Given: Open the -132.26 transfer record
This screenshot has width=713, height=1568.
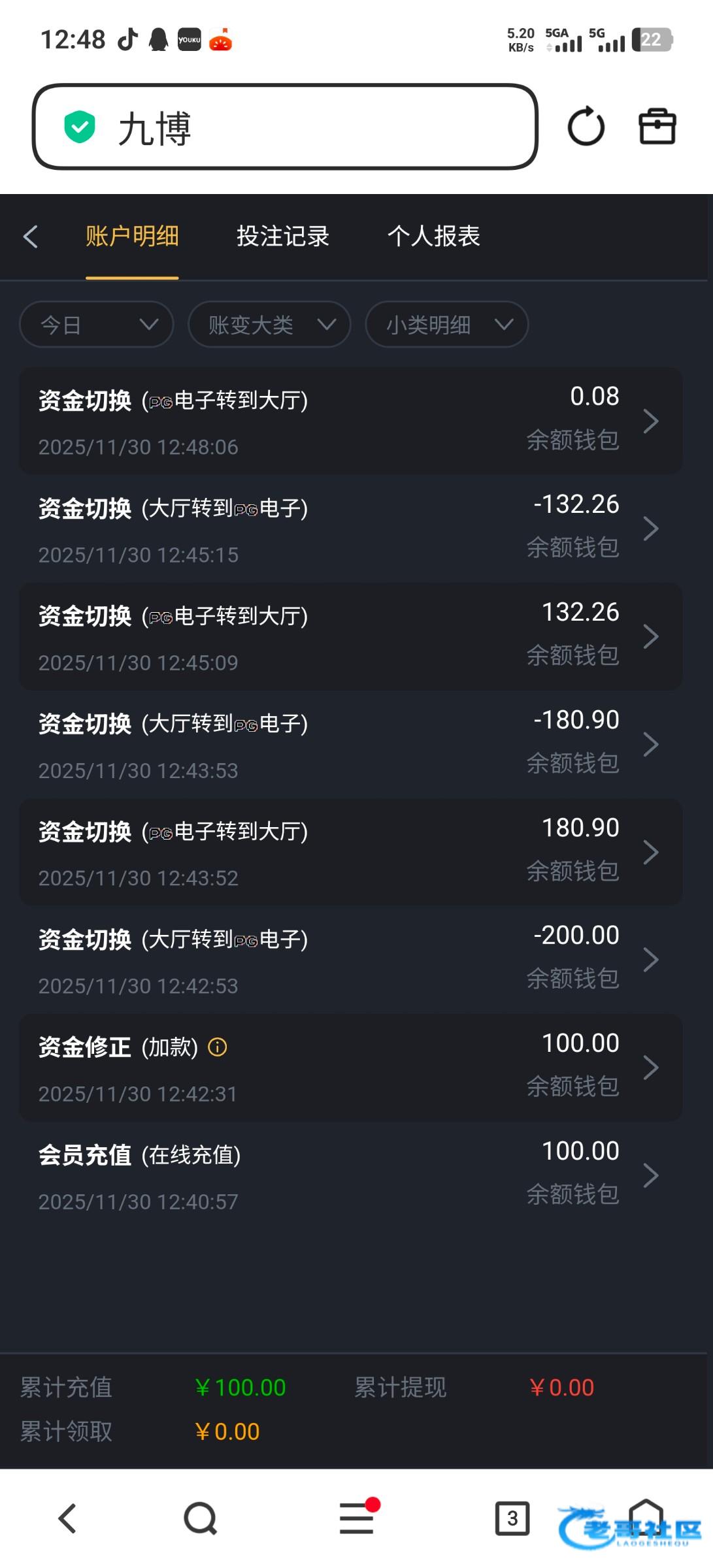Looking at the screenshot, I should [x=351, y=529].
